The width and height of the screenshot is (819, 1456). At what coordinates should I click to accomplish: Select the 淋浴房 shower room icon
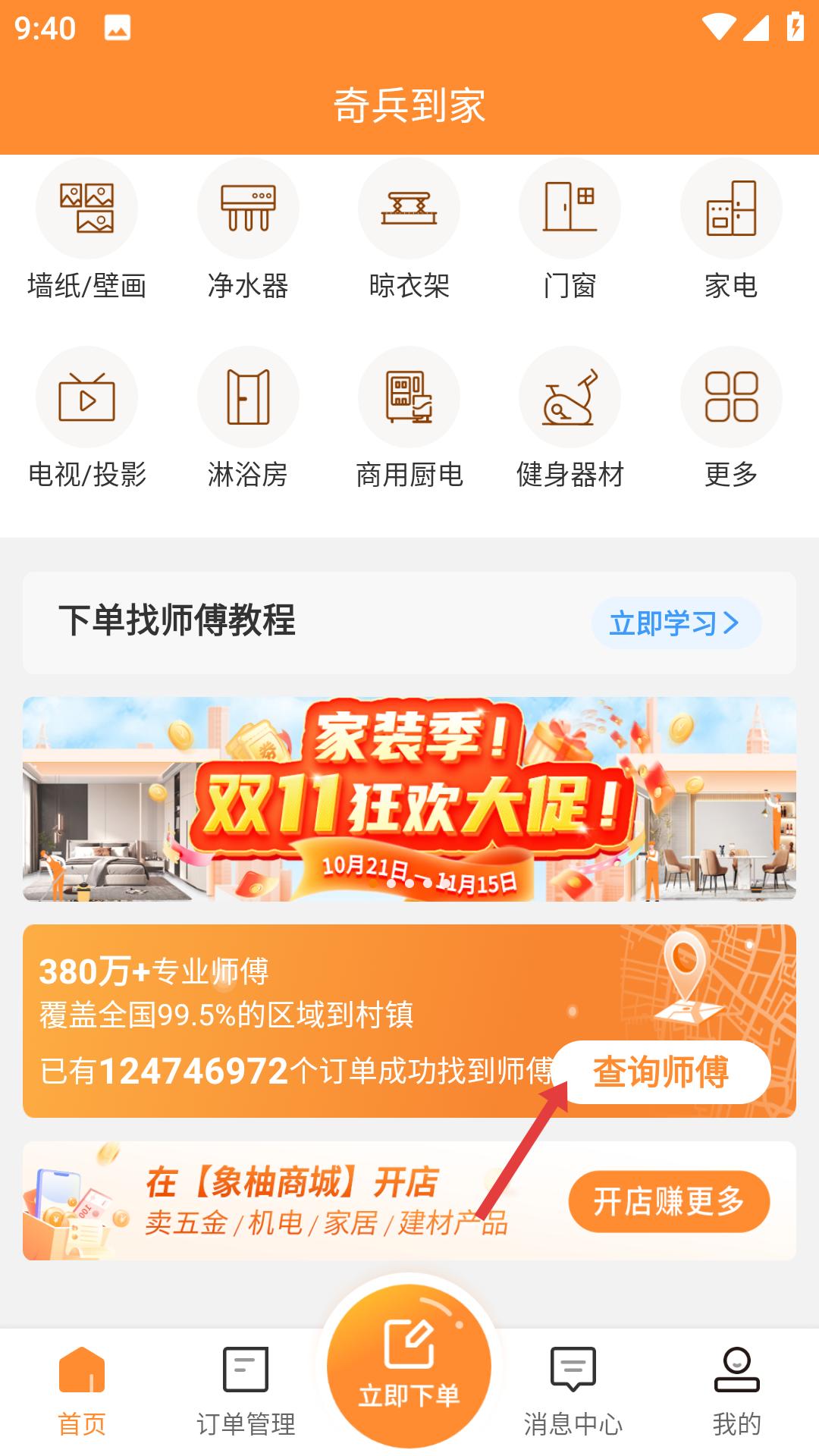tap(247, 396)
